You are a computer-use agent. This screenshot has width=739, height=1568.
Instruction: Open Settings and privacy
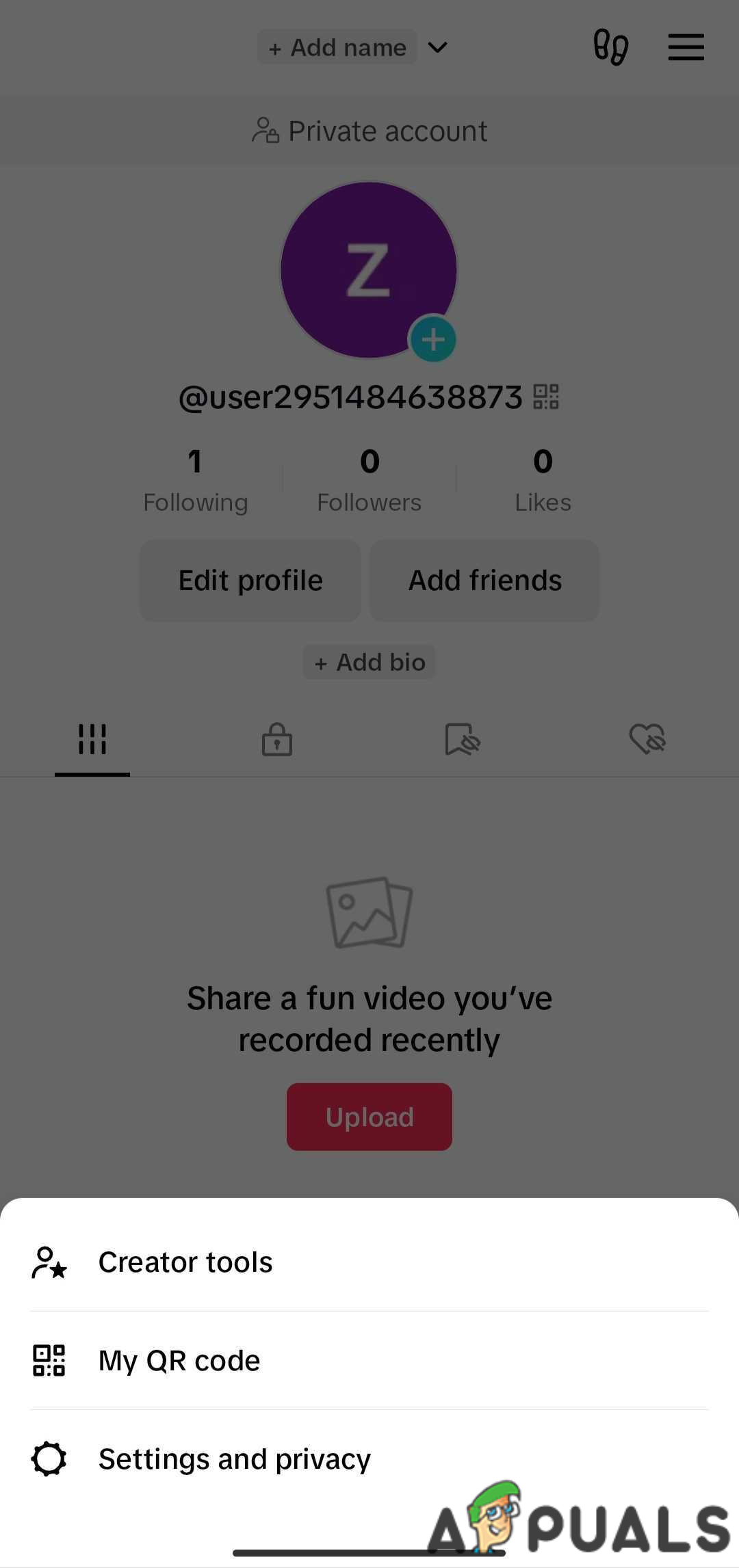(x=234, y=1459)
